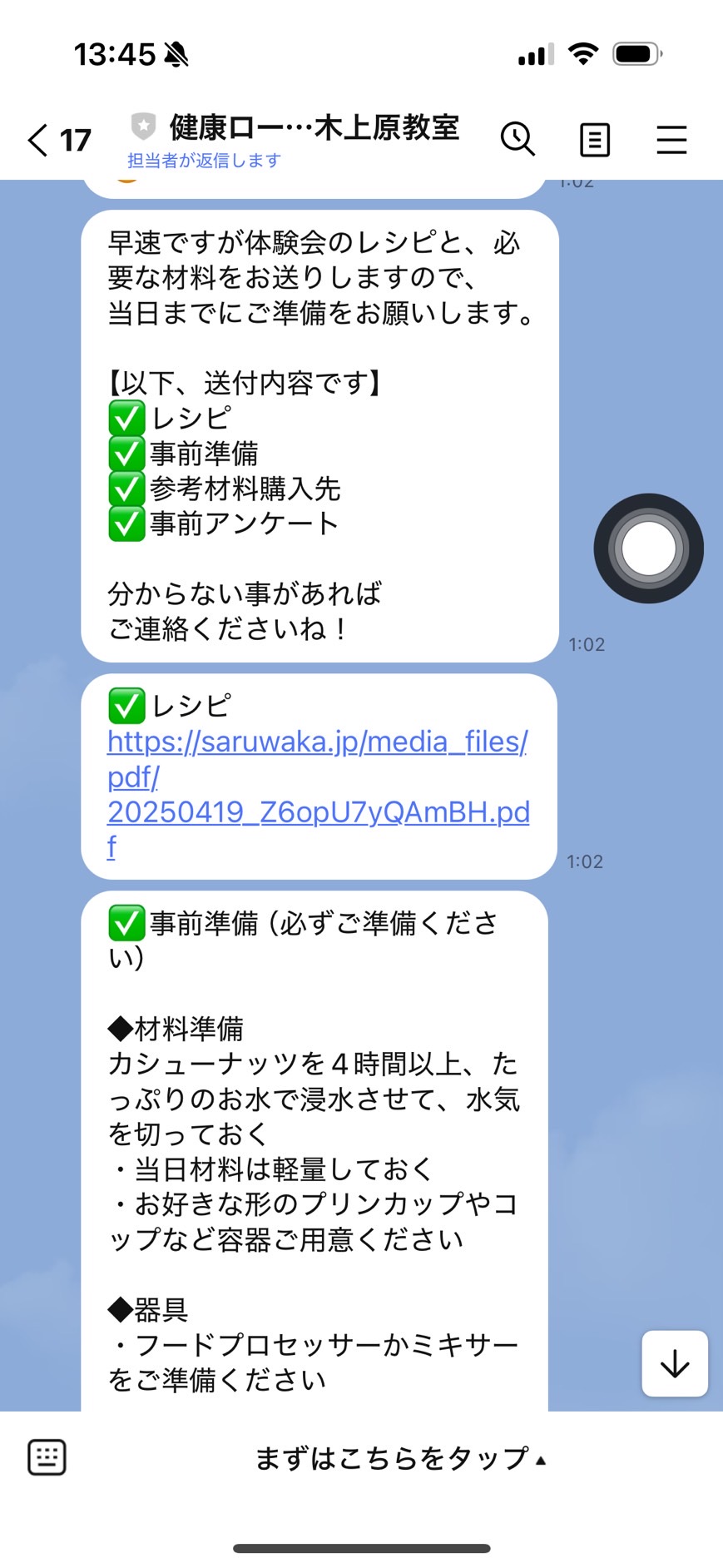Switch to keyboard input

click(47, 1457)
